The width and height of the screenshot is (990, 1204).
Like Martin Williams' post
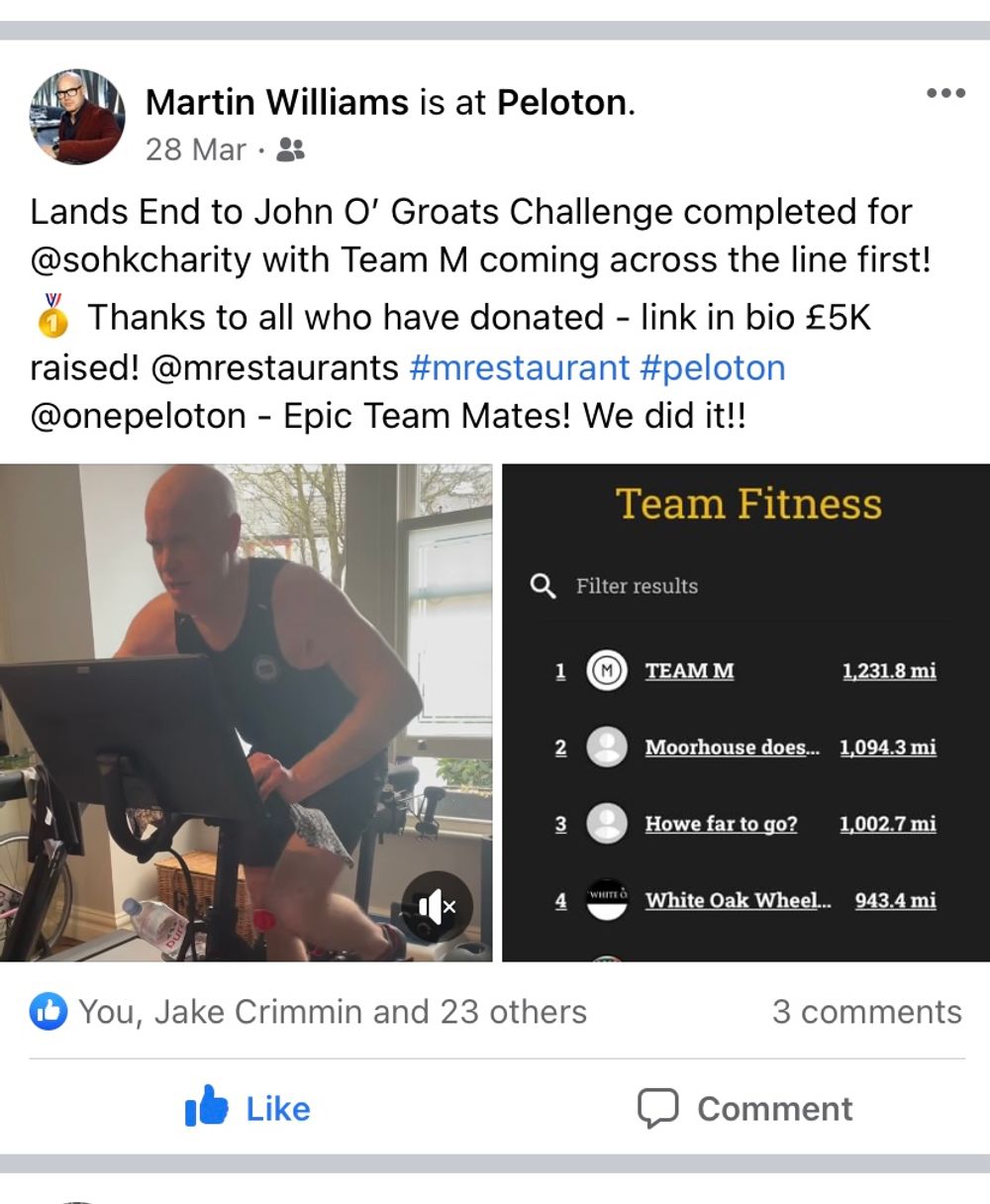pos(247,1108)
